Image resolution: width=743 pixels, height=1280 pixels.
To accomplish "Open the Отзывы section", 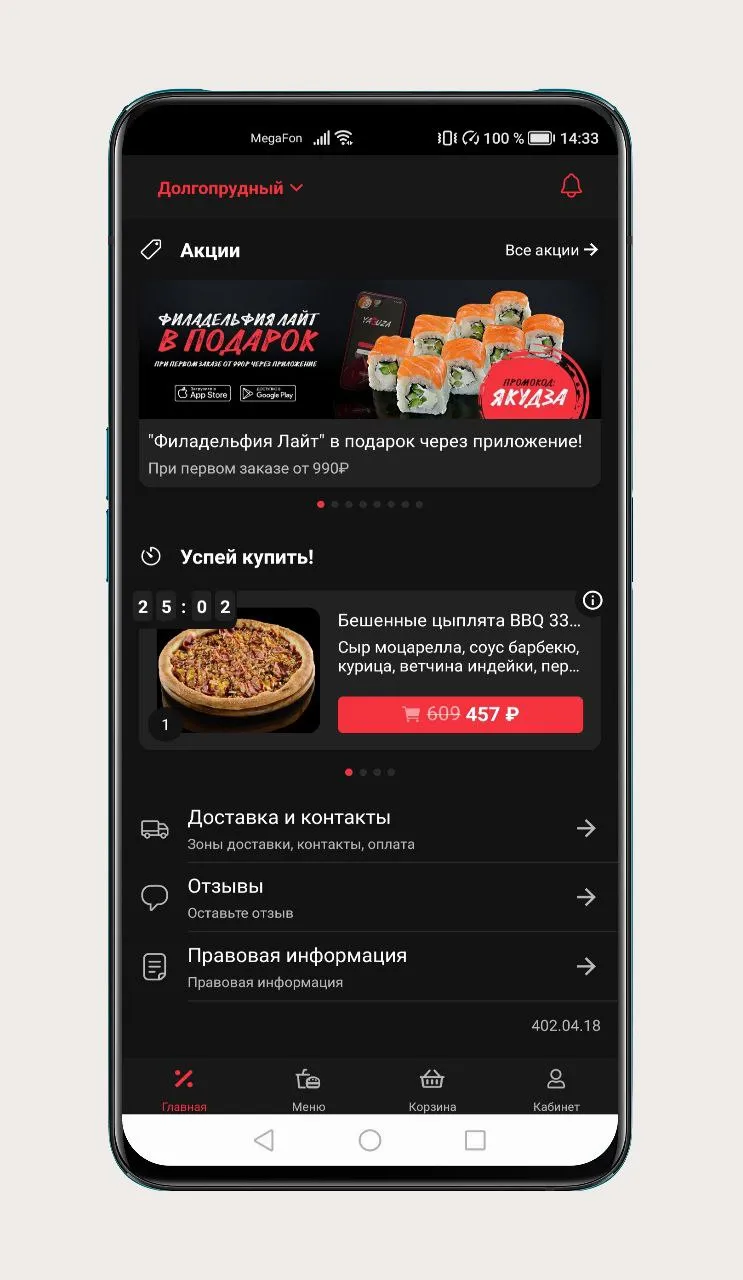I will [370, 897].
